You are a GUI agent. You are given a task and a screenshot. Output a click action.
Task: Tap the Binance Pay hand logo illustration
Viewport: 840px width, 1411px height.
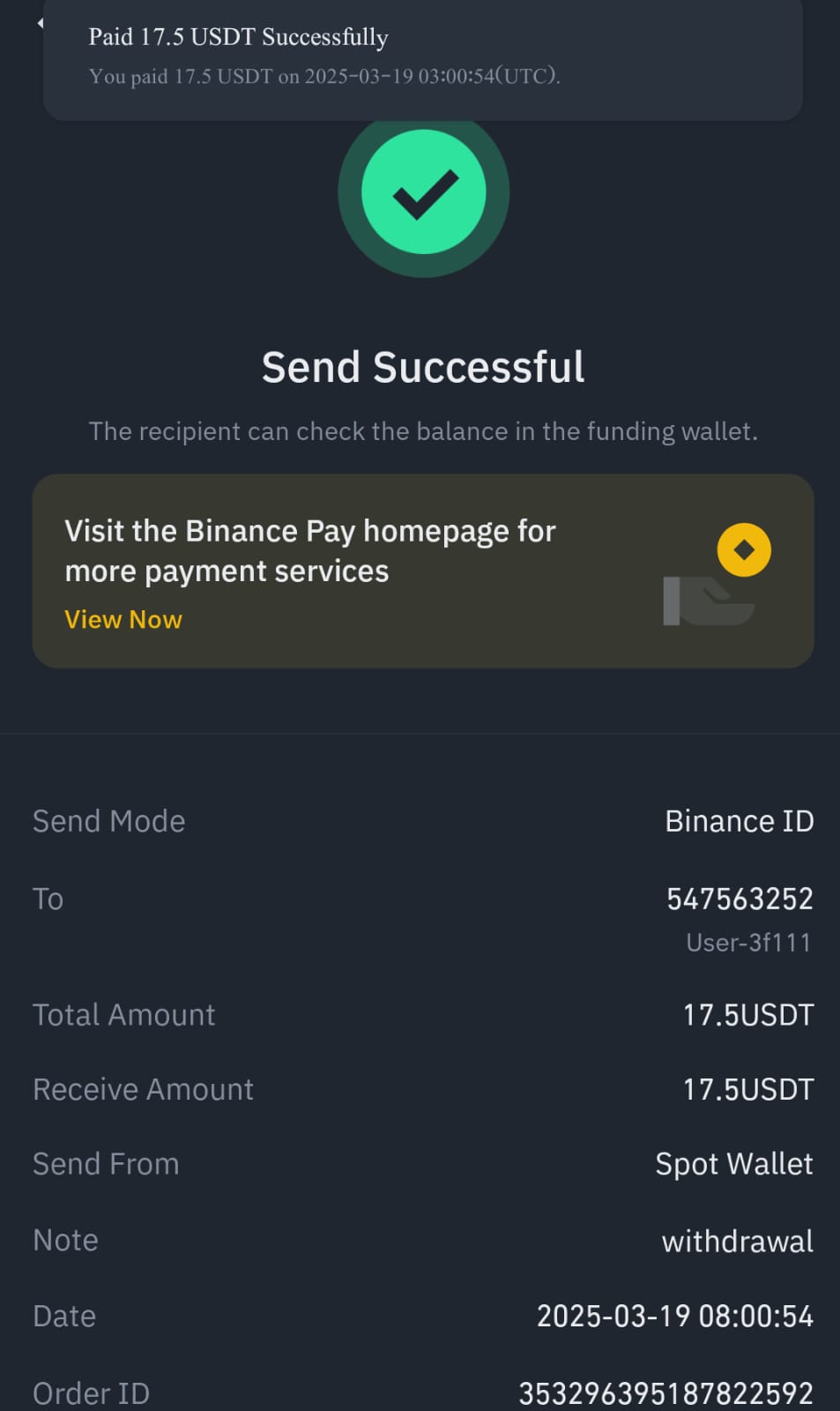click(x=708, y=600)
